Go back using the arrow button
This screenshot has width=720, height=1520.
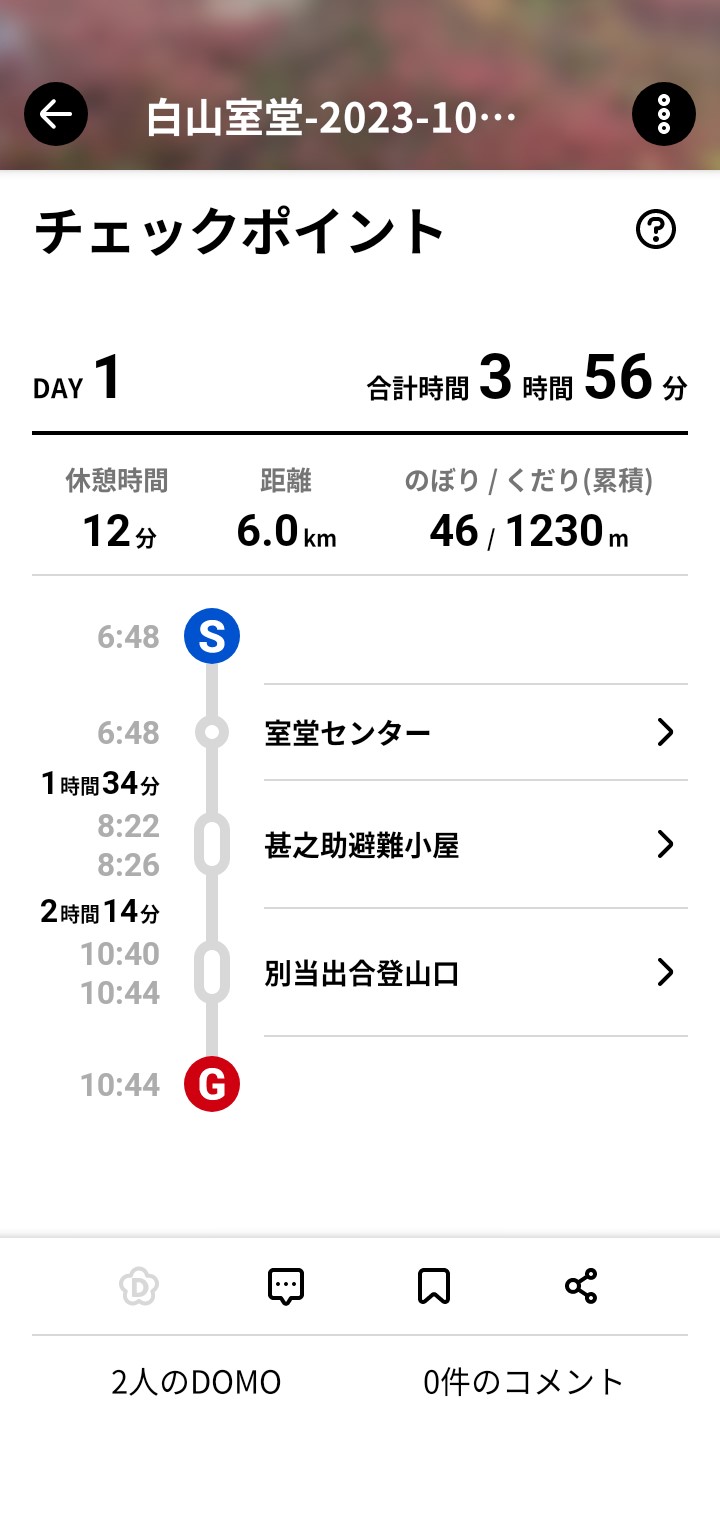pos(56,115)
